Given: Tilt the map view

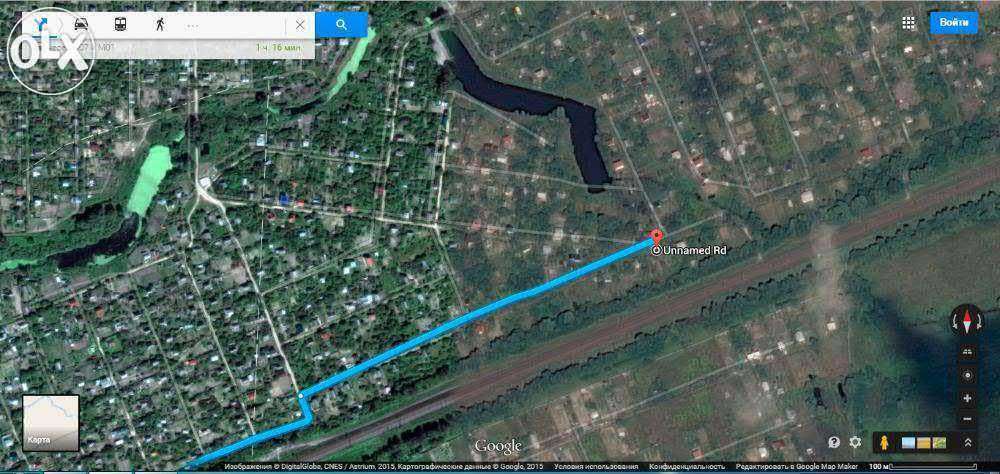Looking at the screenshot, I should click(967, 352).
